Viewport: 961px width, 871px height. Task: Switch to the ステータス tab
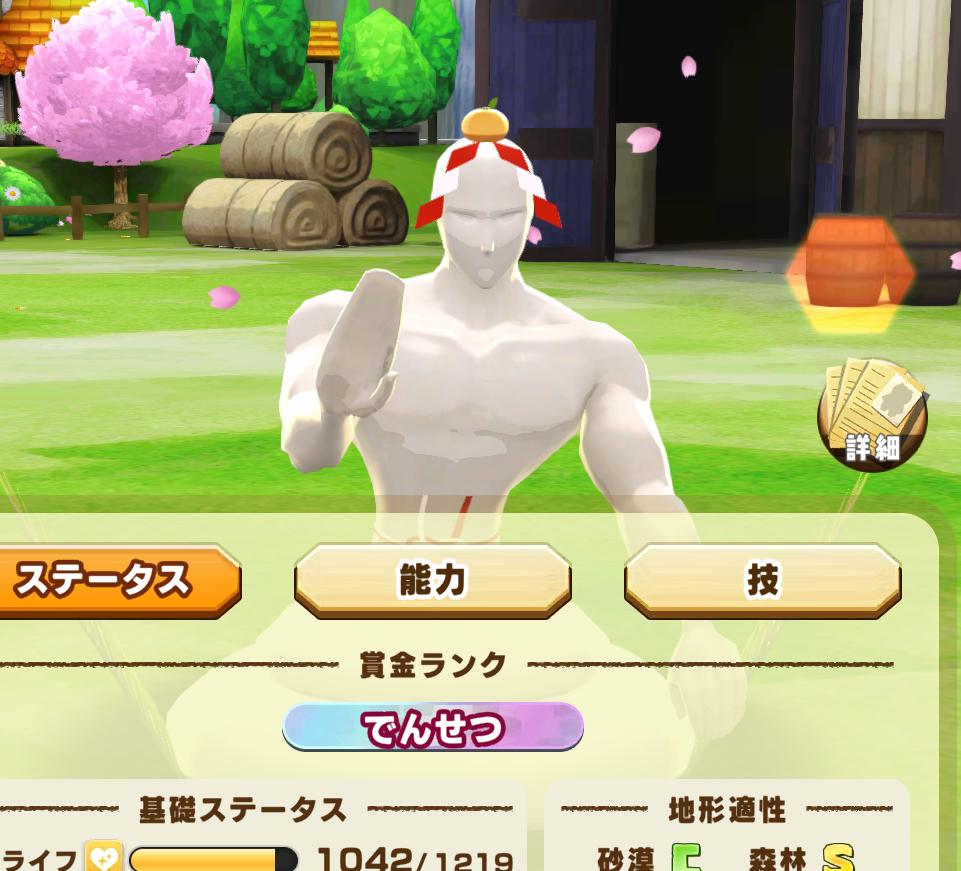(x=110, y=581)
